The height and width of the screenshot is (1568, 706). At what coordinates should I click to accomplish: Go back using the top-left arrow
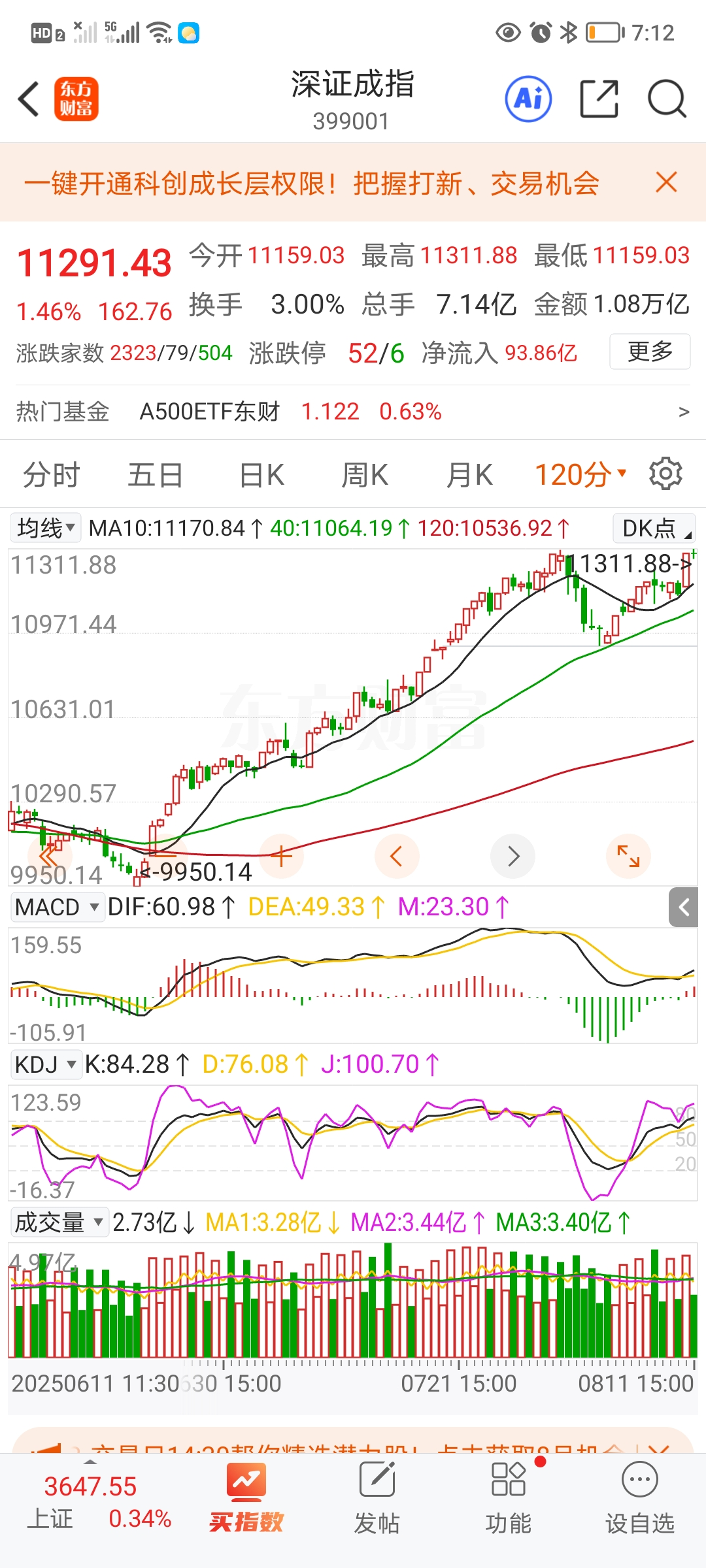pyautogui.click(x=29, y=99)
